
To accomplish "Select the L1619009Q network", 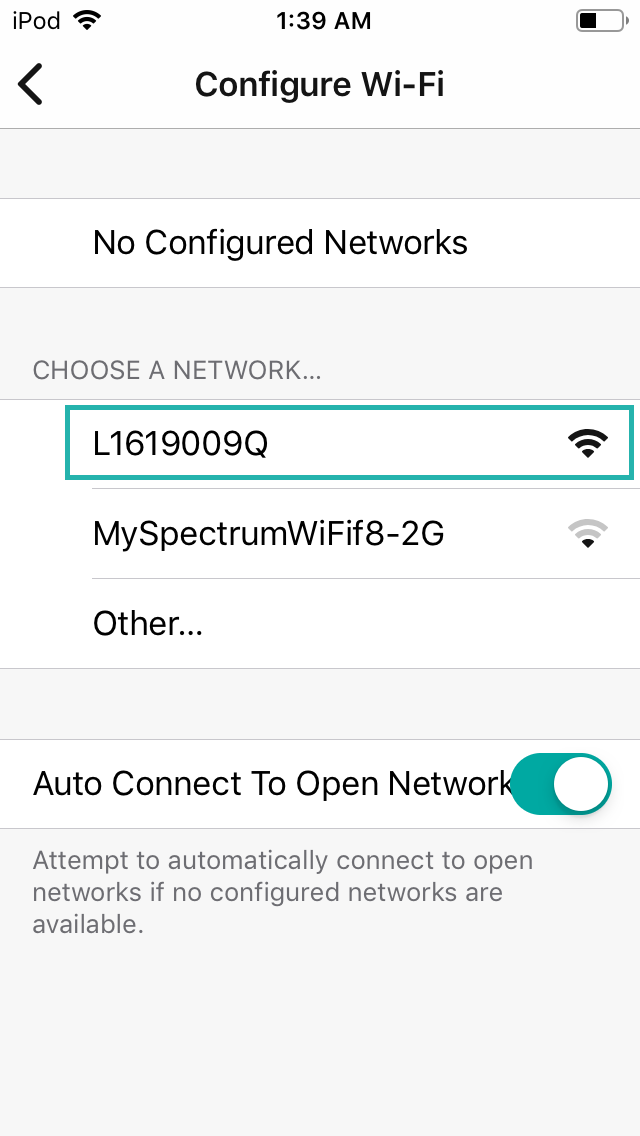I will click(348, 443).
